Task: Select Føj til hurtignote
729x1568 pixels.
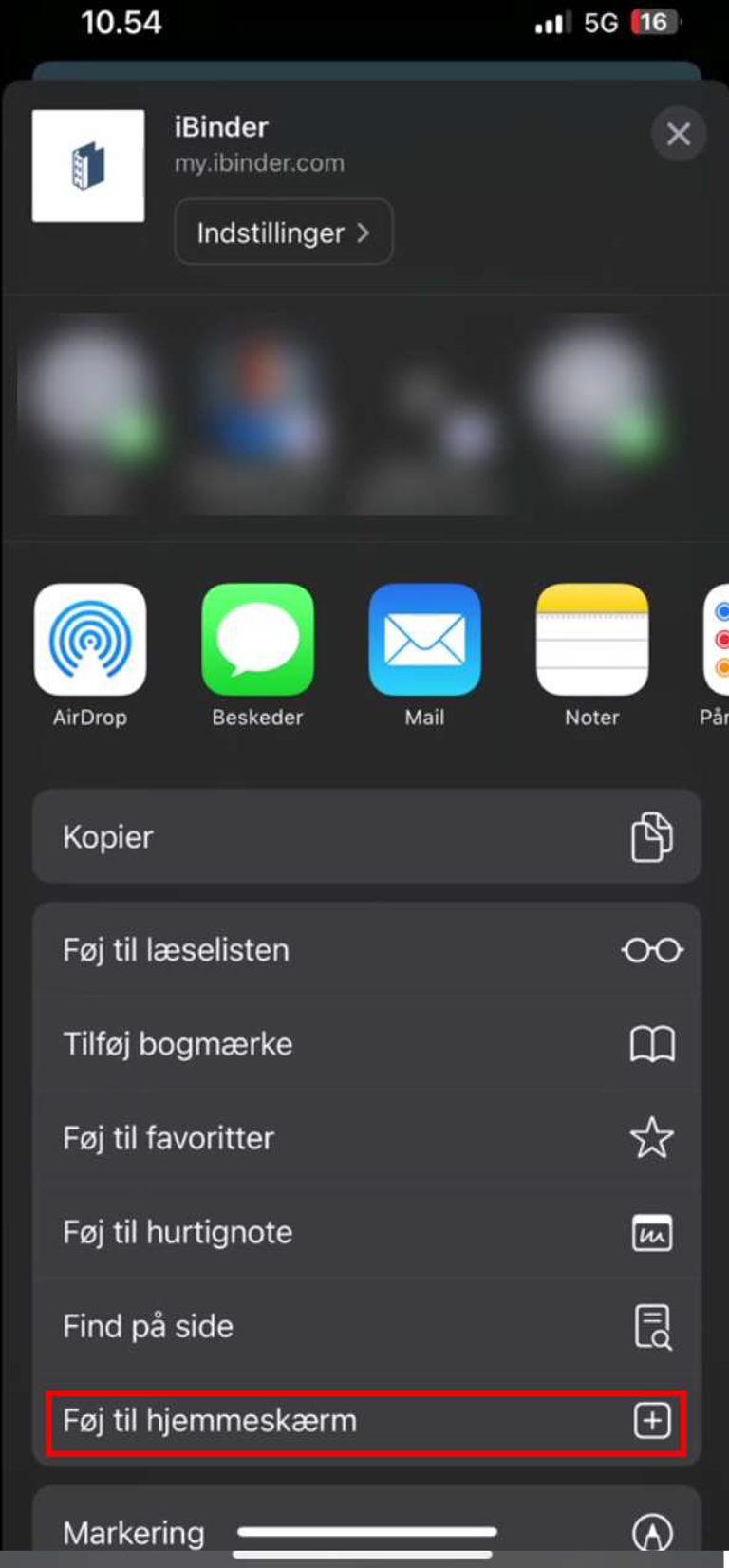Action: pyautogui.click(x=366, y=1232)
